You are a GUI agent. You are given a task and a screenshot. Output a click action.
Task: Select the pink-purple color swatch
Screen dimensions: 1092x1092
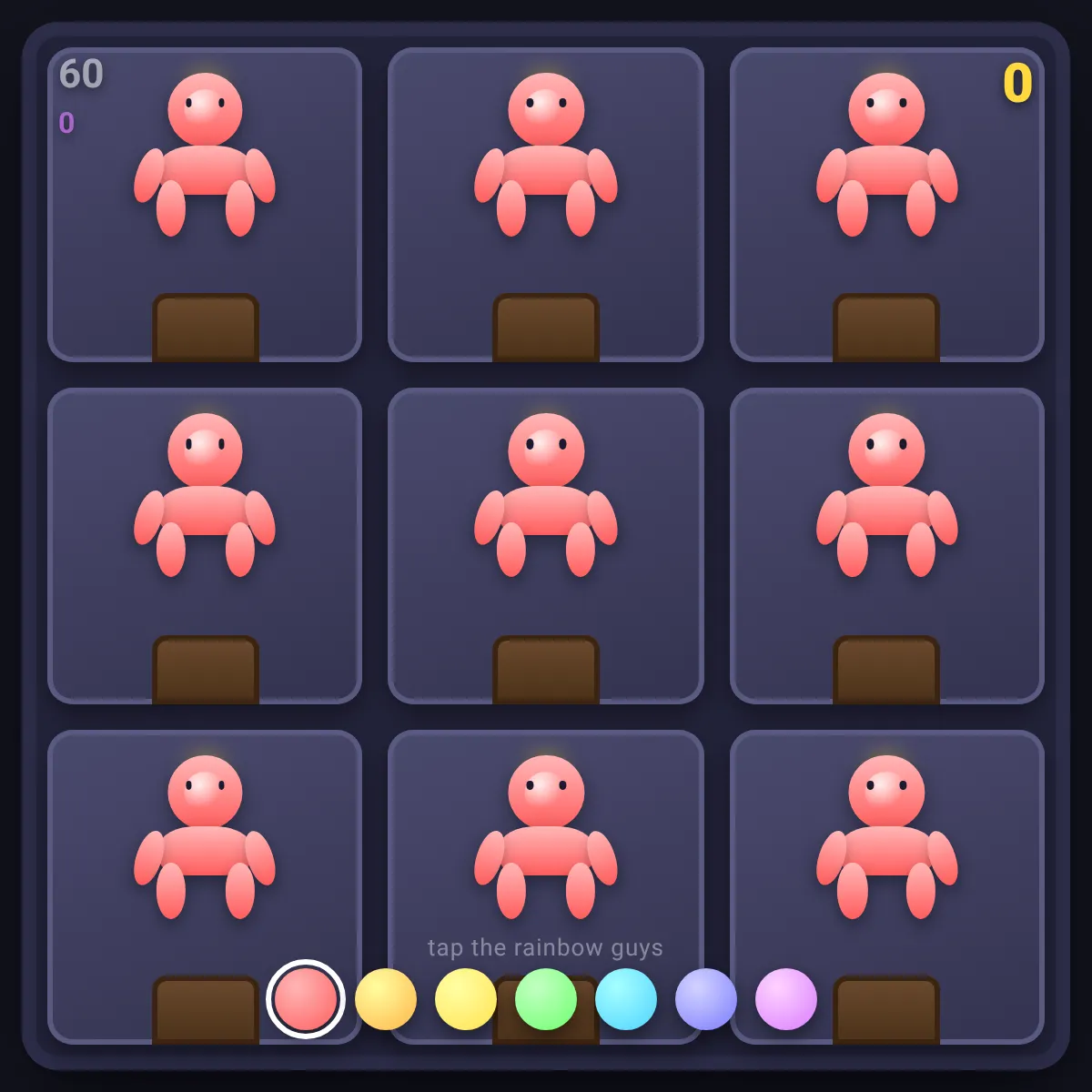(786, 999)
